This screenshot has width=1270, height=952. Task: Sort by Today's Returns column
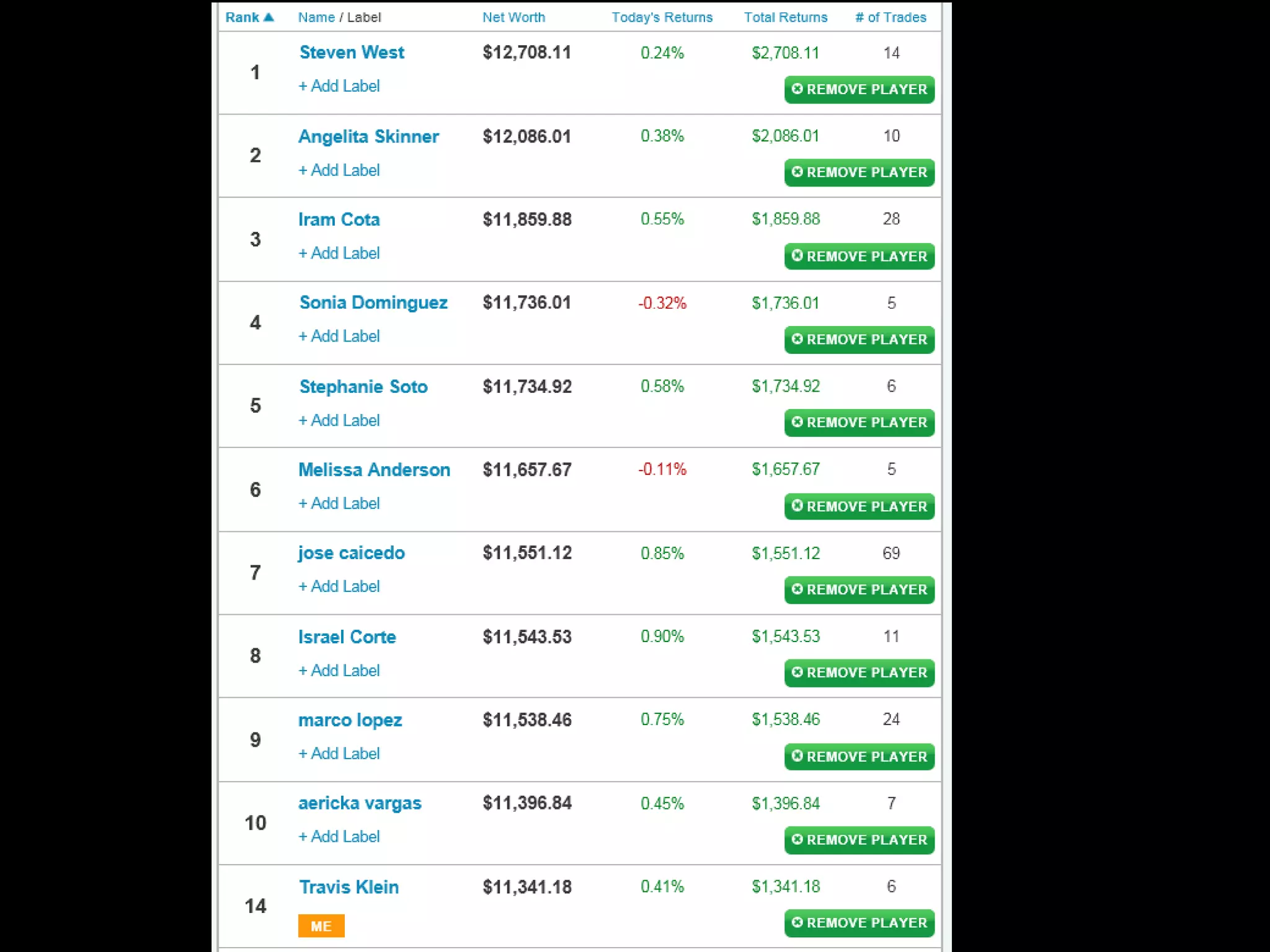[x=662, y=17]
